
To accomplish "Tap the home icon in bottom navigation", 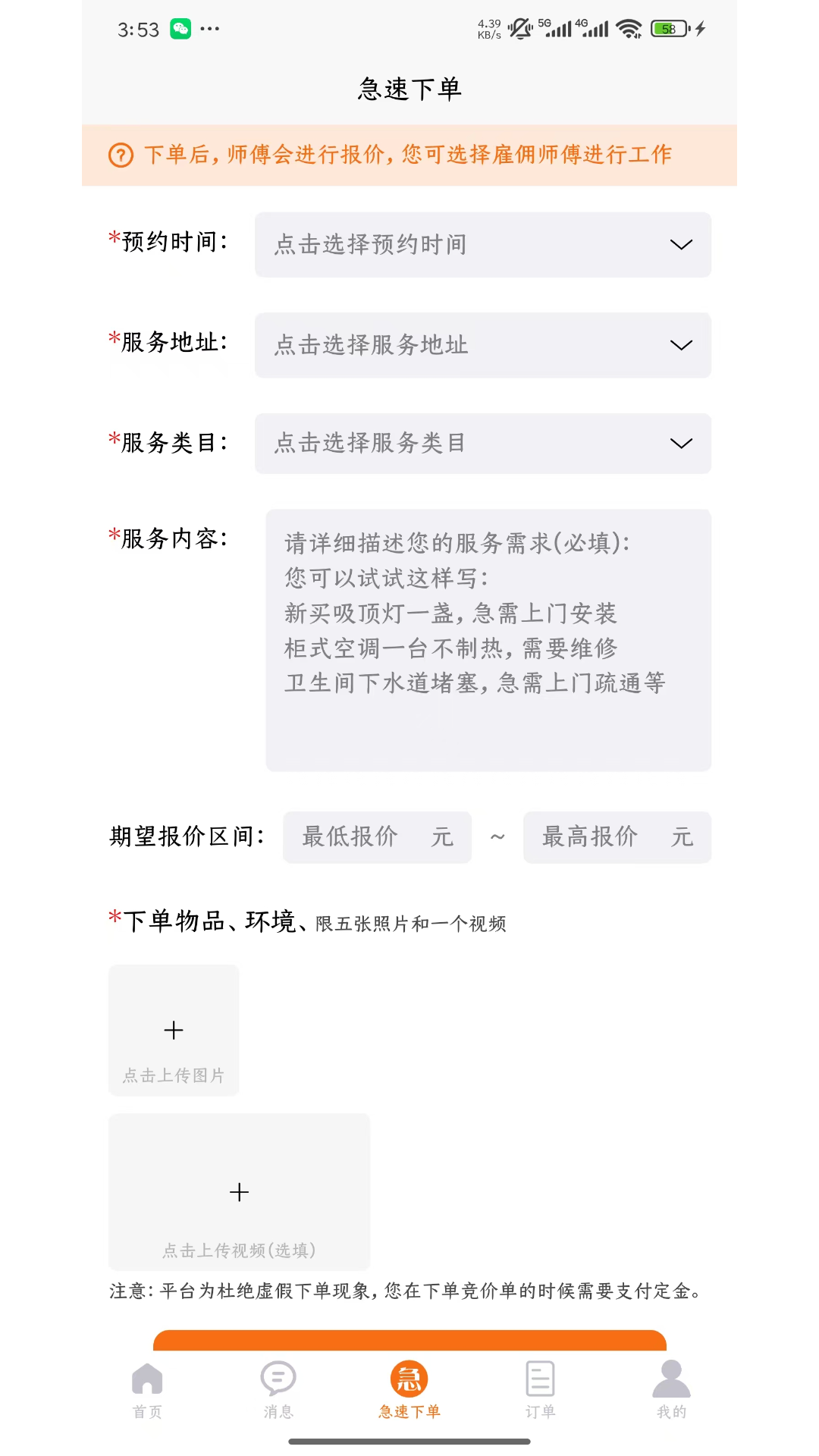I will pyautogui.click(x=146, y=1382).
